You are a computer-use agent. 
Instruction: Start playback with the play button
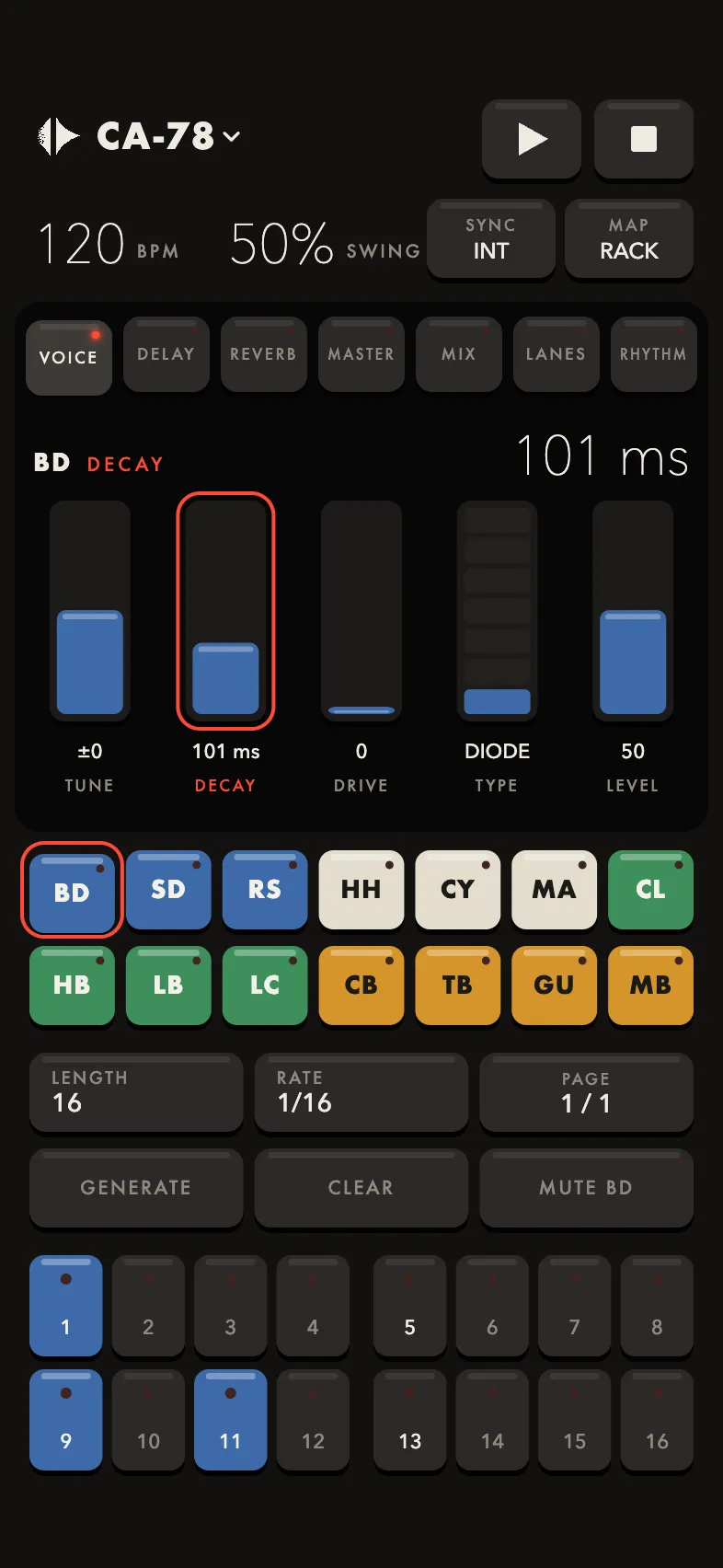click(532, 139)
